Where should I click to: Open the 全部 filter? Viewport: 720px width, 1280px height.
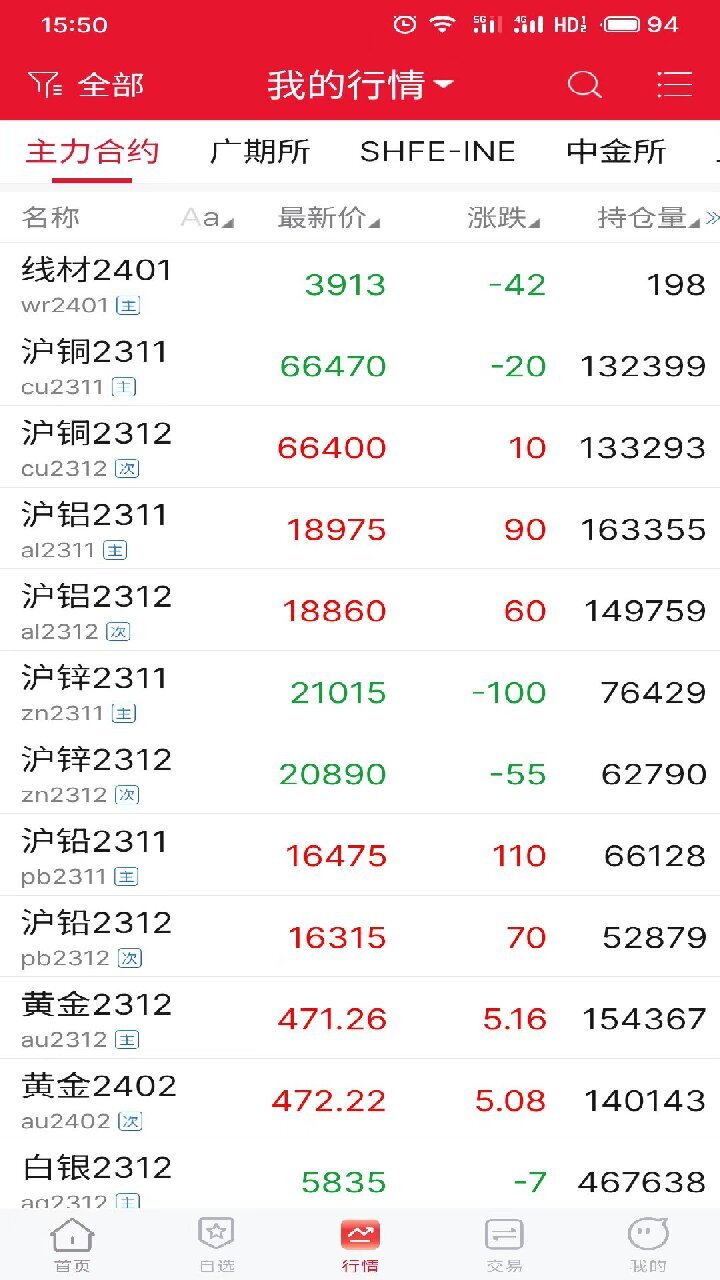pos(87,85)
